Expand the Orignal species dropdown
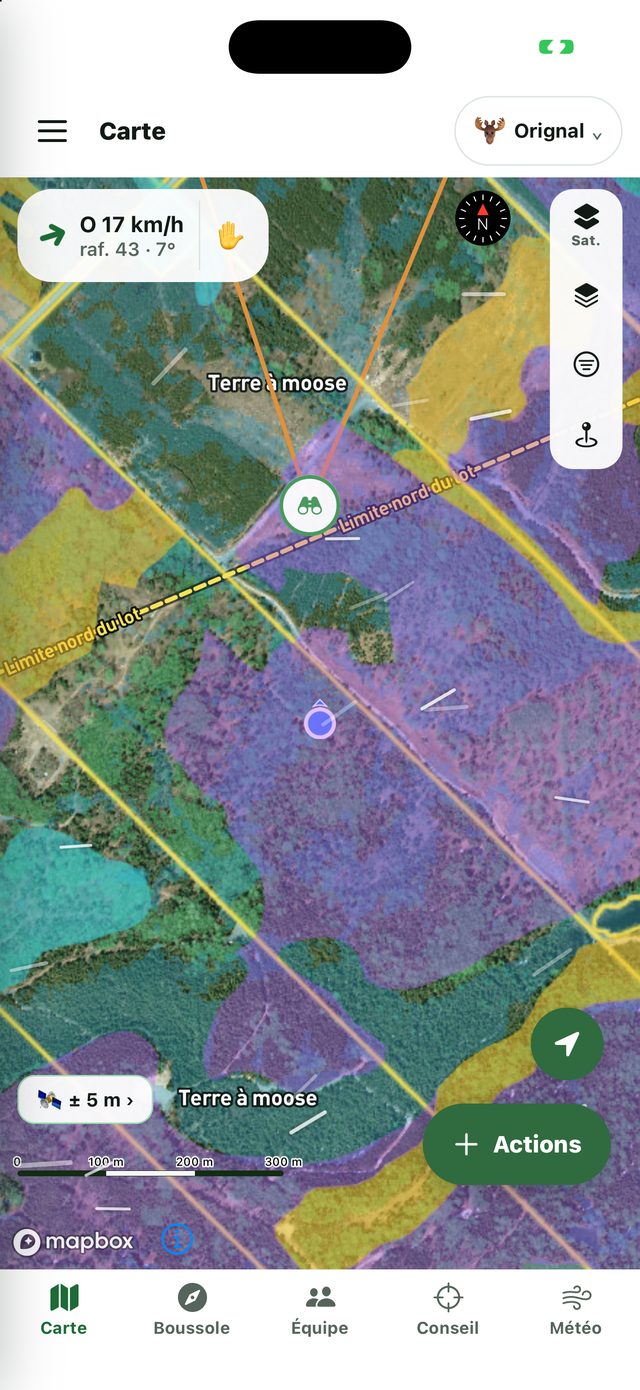The width and height of the screenshot is (640, 1390). 538,131
